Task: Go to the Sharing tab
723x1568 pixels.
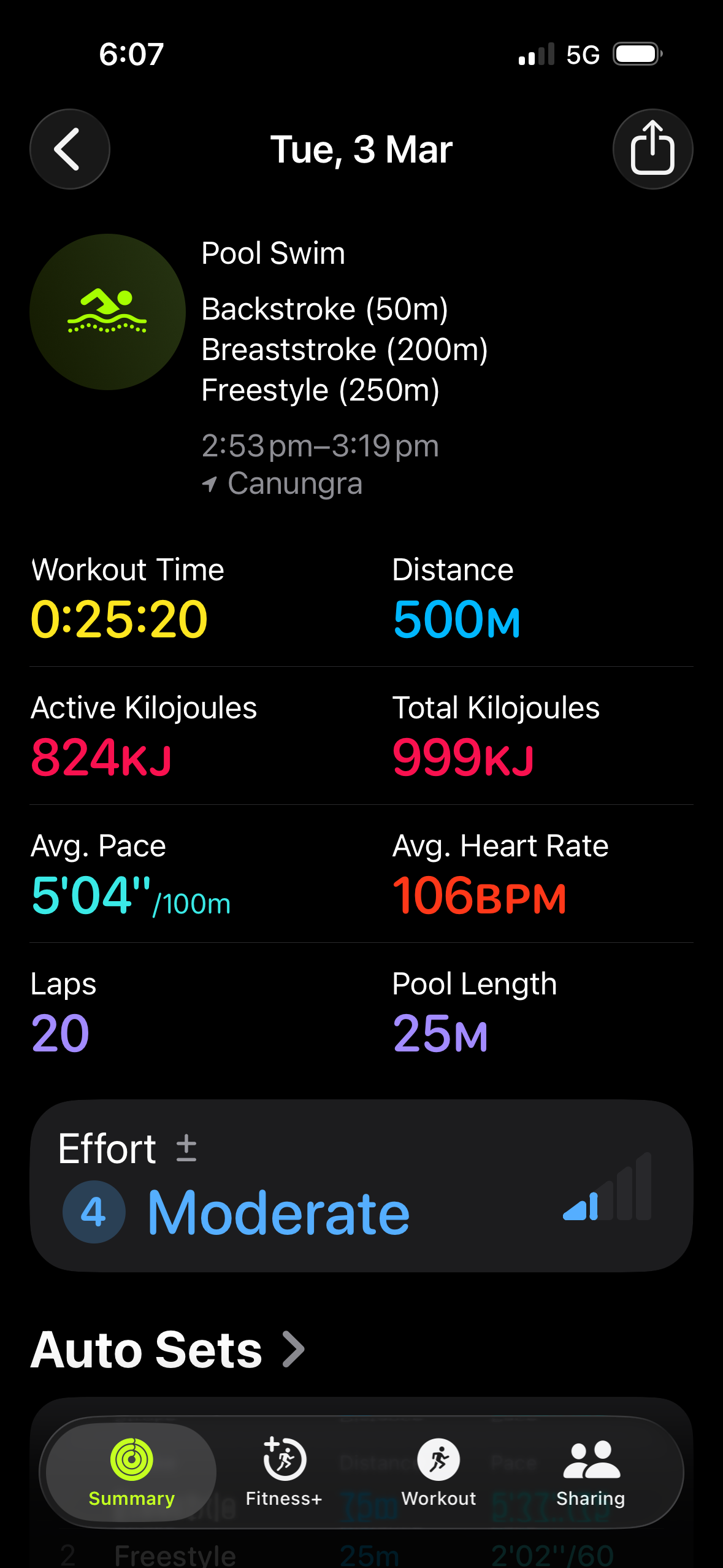Action: [x=591, y=1472]
